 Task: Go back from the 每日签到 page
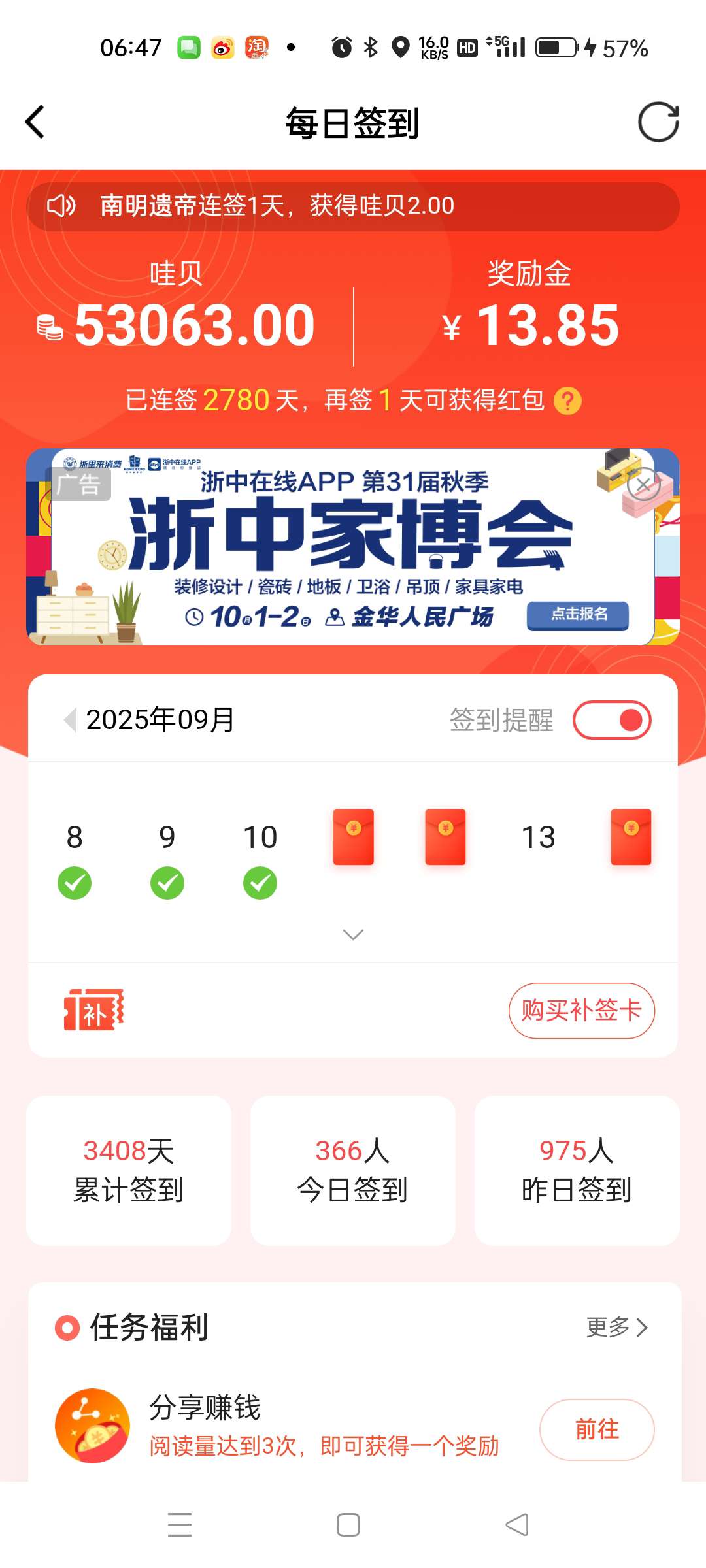(x=35, y=122)
